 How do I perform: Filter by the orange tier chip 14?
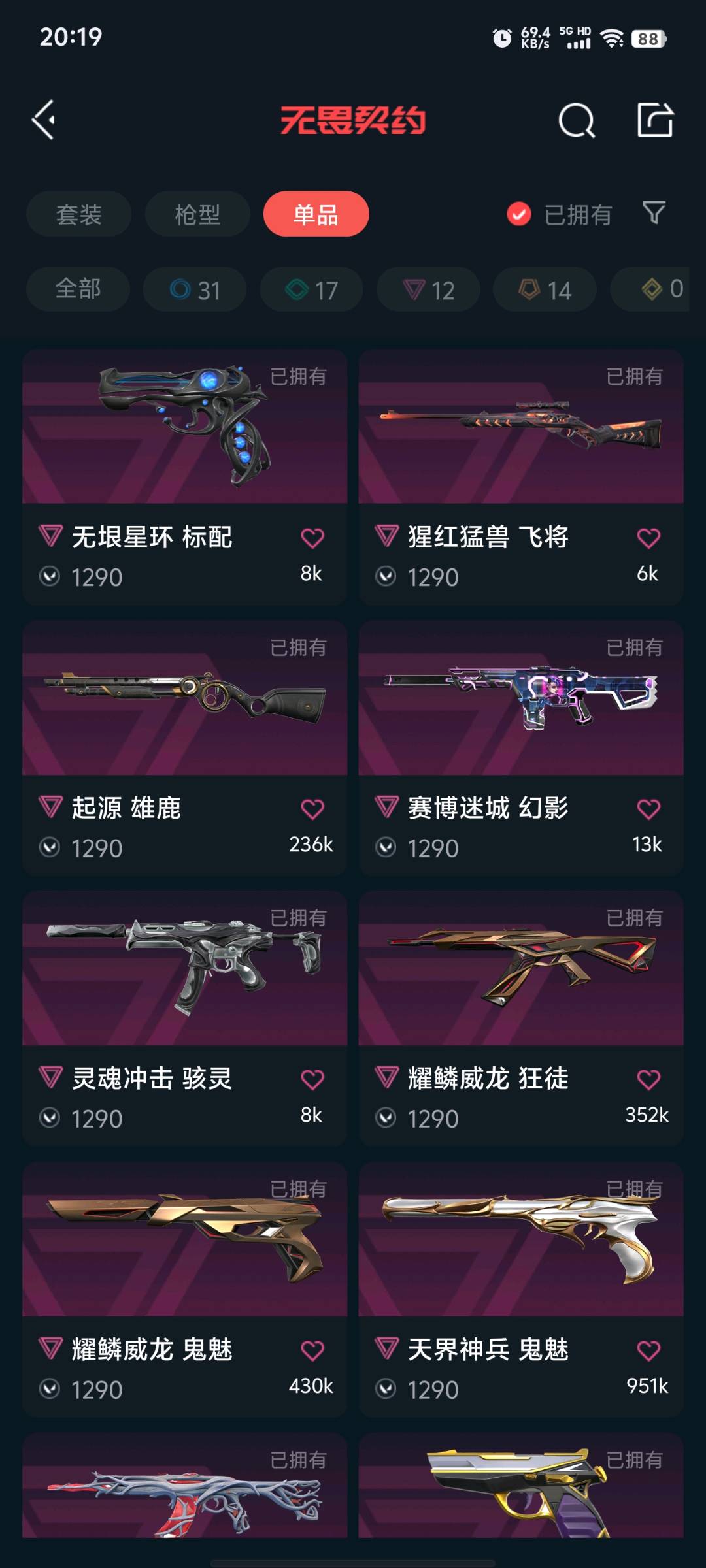[545, 289]
